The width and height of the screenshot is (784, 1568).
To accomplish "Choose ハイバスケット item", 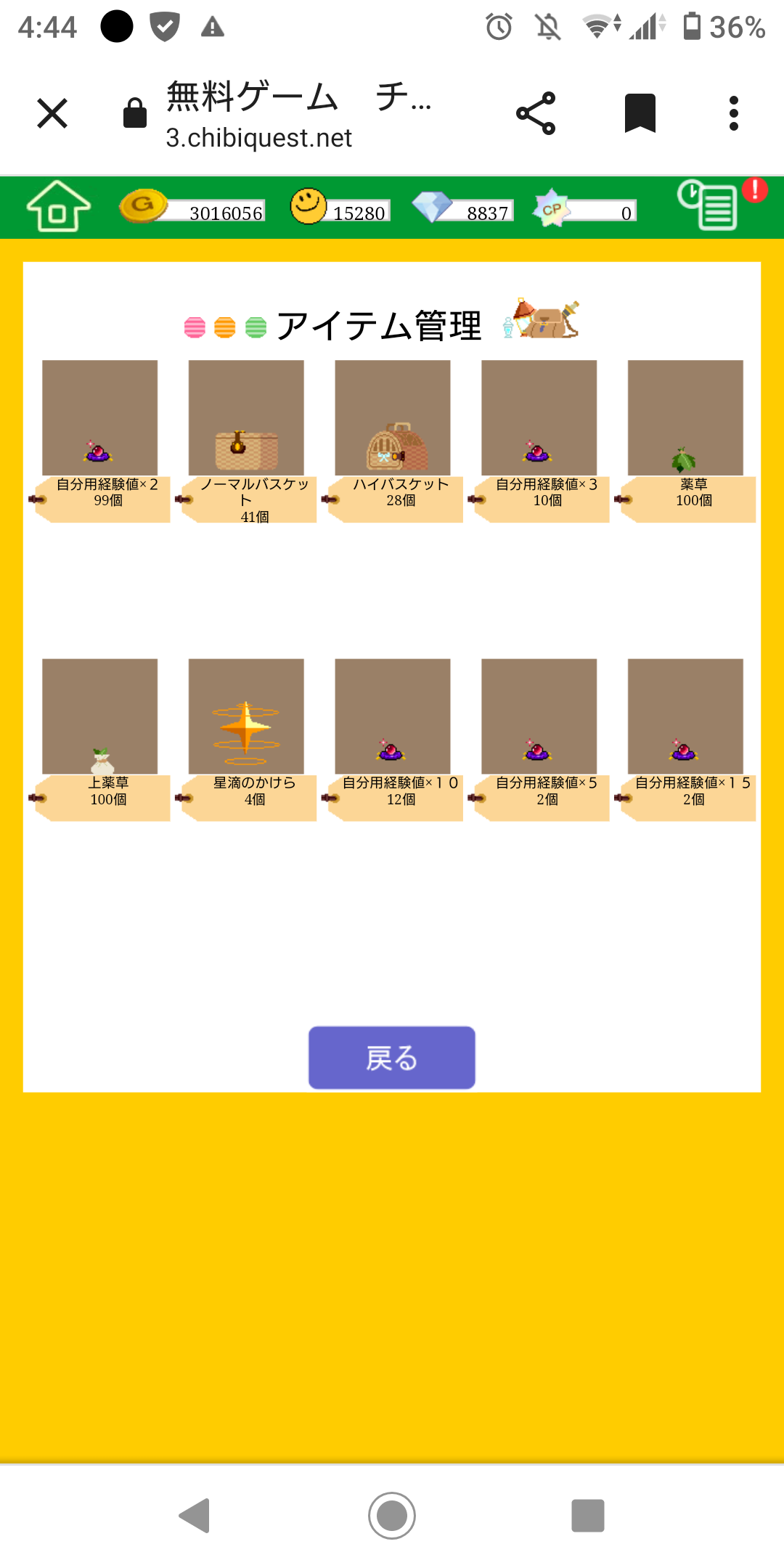I will [393, 418].
